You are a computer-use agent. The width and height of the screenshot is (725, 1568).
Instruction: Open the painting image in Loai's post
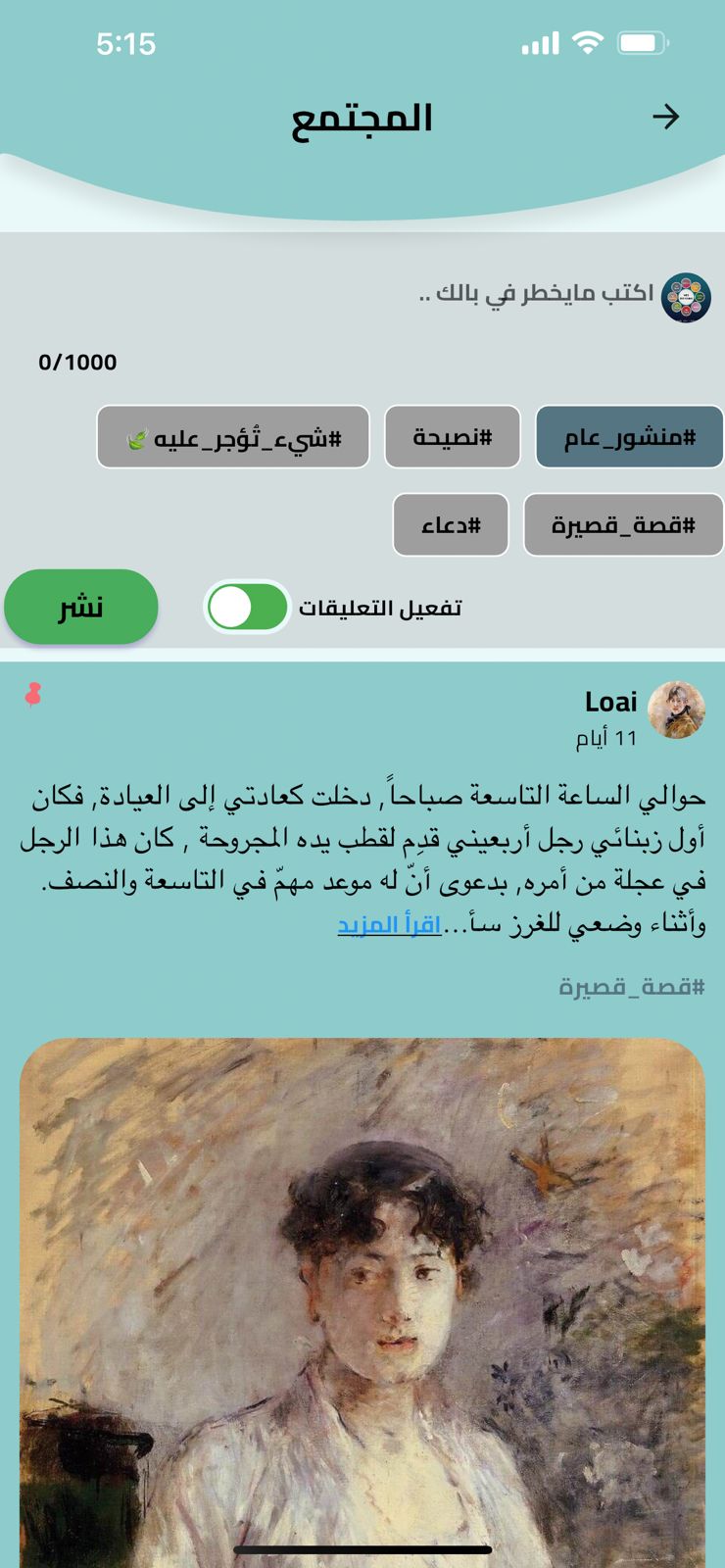point(362,1294)
